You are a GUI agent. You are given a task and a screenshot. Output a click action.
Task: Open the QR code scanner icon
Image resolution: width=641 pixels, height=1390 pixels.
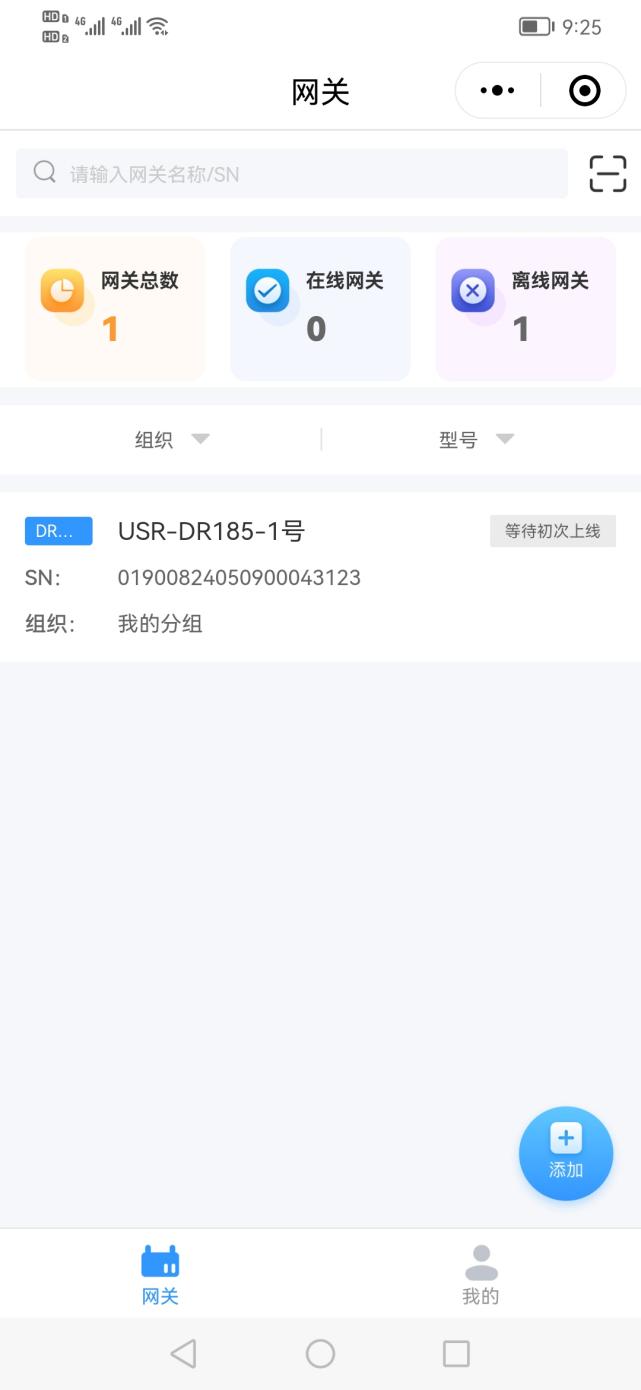coord(607,174)
